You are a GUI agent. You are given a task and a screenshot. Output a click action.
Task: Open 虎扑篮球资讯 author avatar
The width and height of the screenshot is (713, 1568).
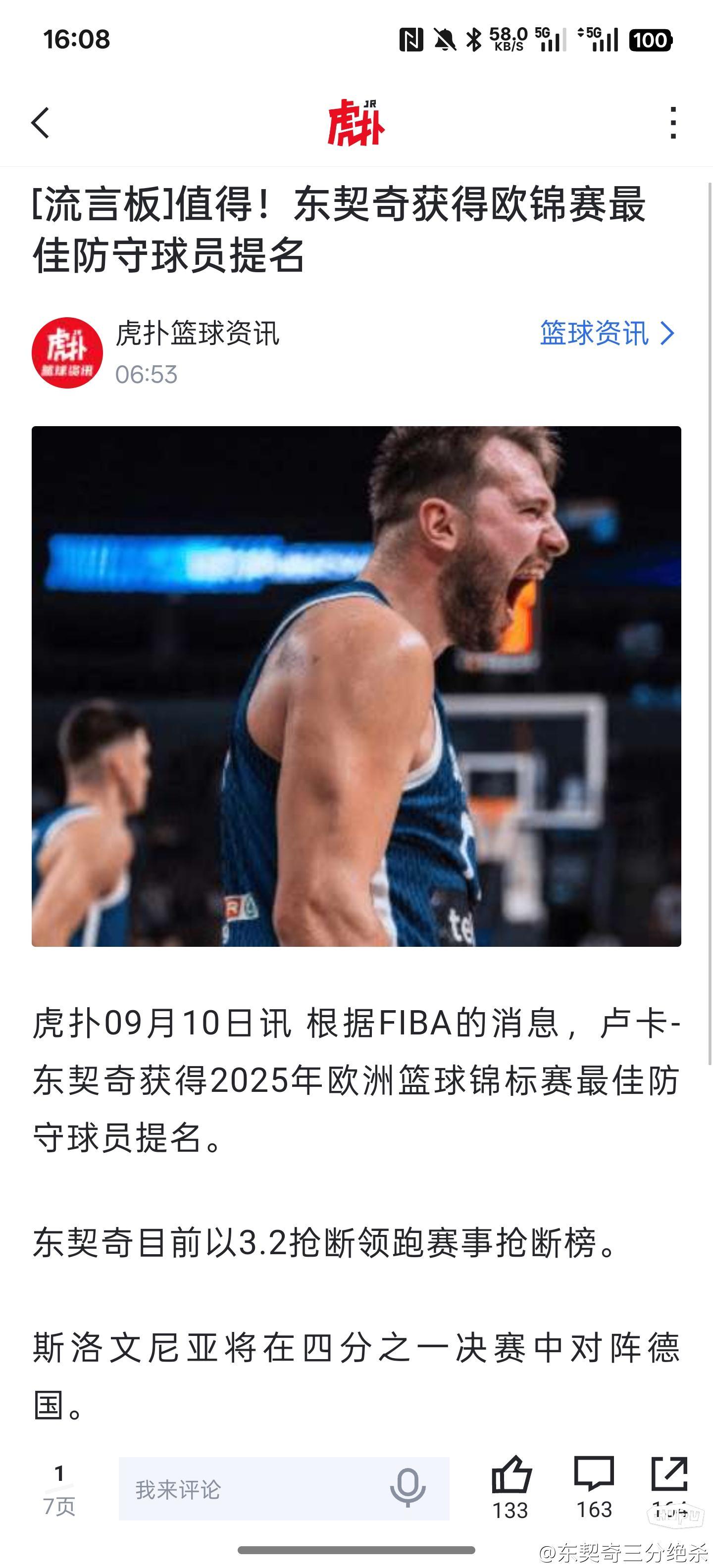pyautogui.click(x=67, y=352)
